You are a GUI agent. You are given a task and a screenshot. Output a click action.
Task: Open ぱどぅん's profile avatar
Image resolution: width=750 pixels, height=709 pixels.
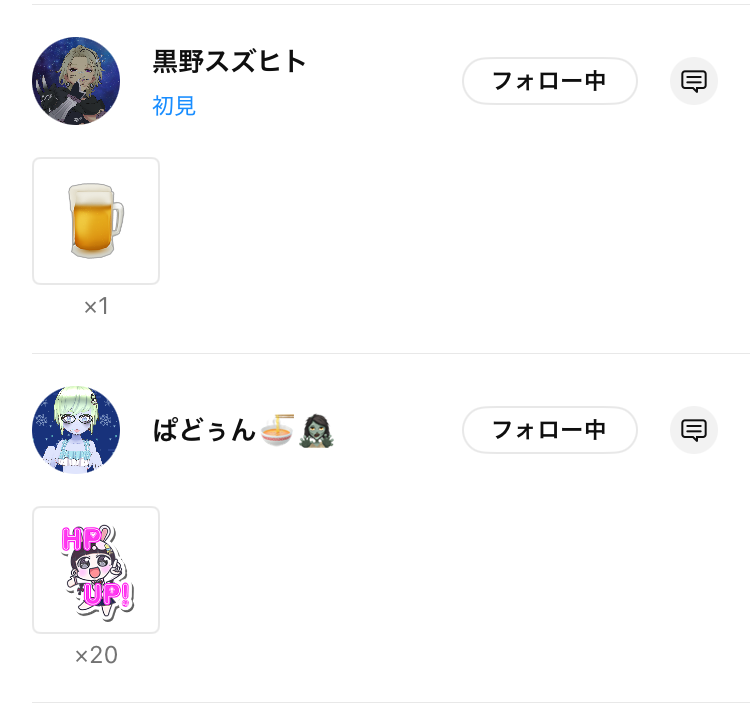point(76,430)
